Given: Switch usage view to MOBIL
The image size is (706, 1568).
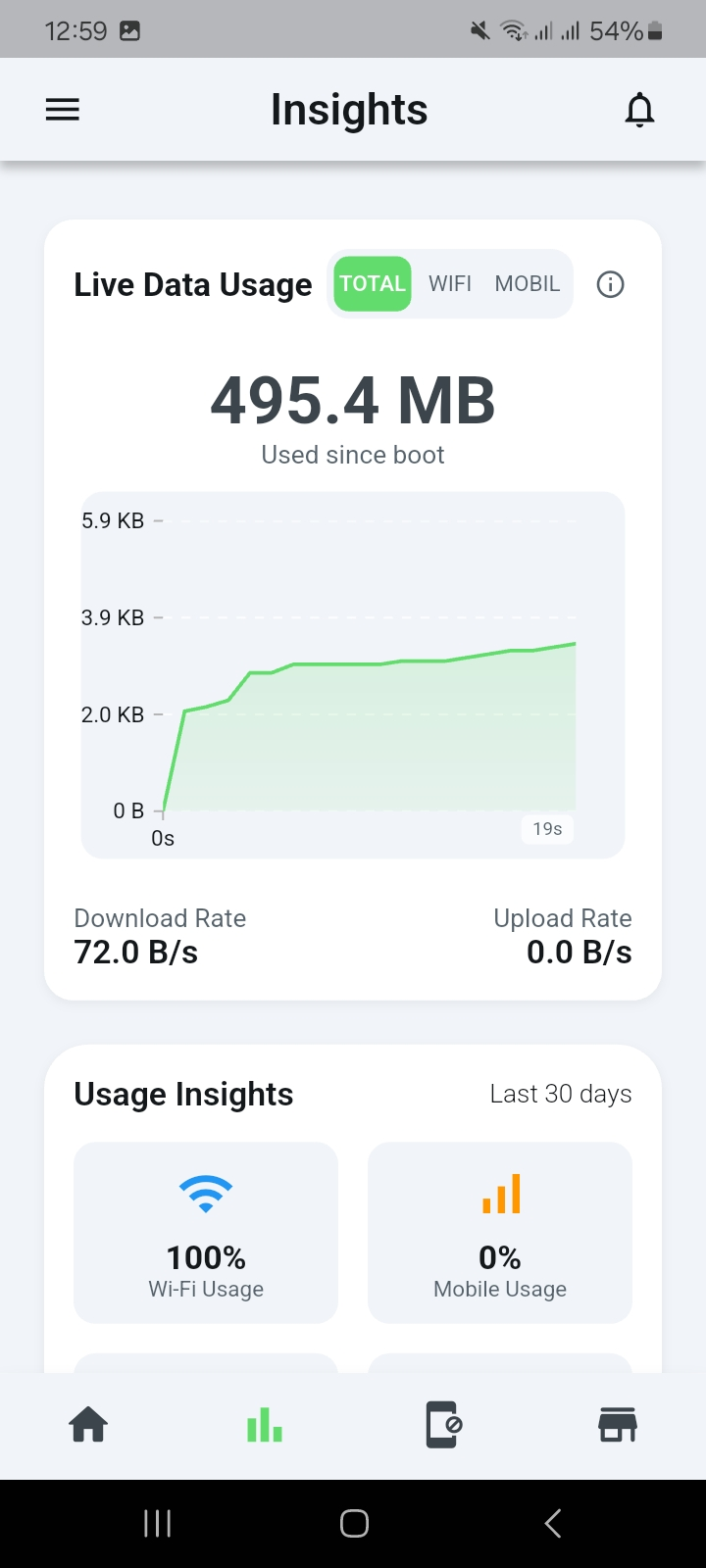Looking at the screenshot, I should (527, 283).
